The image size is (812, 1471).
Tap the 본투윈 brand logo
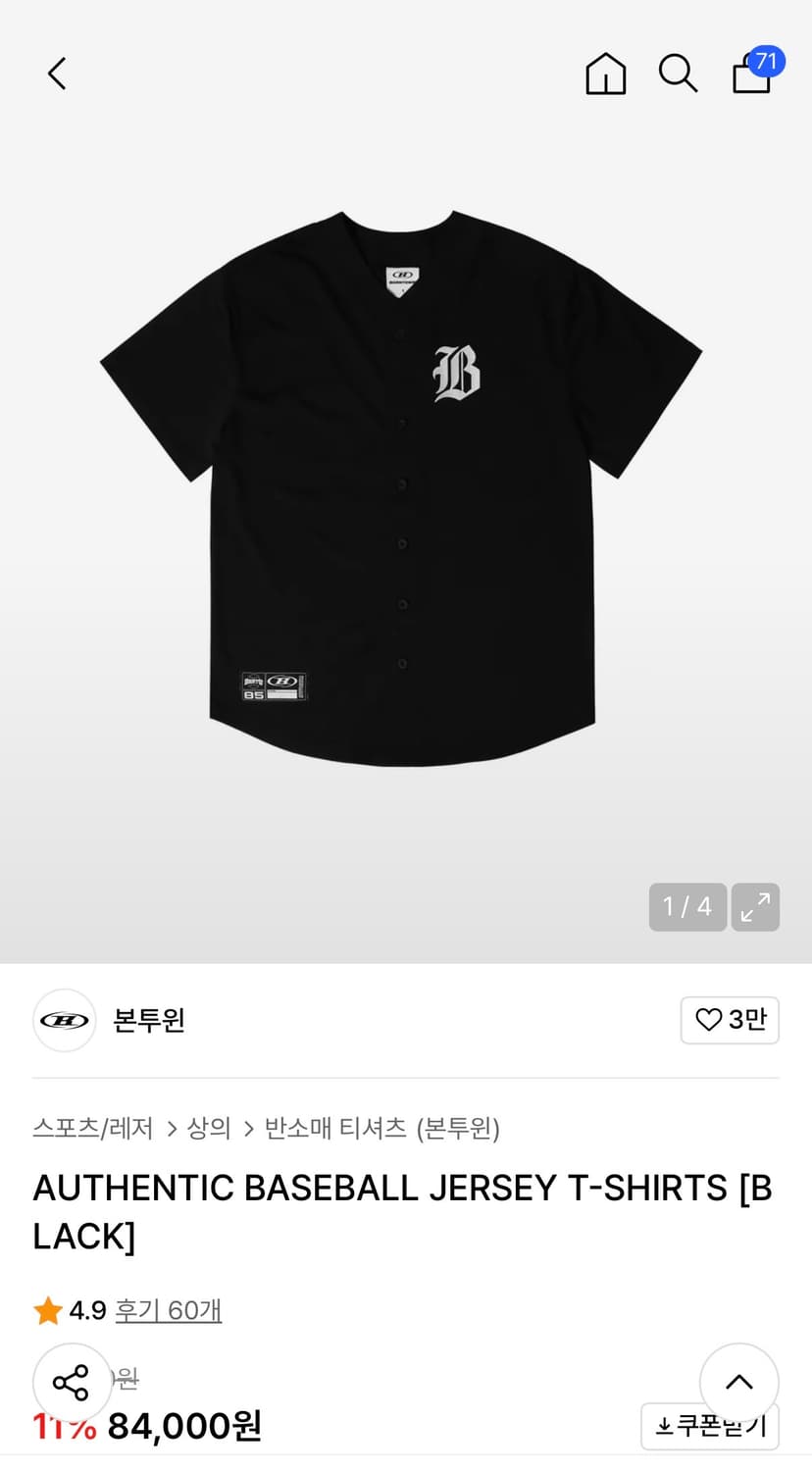point(64,1020)
